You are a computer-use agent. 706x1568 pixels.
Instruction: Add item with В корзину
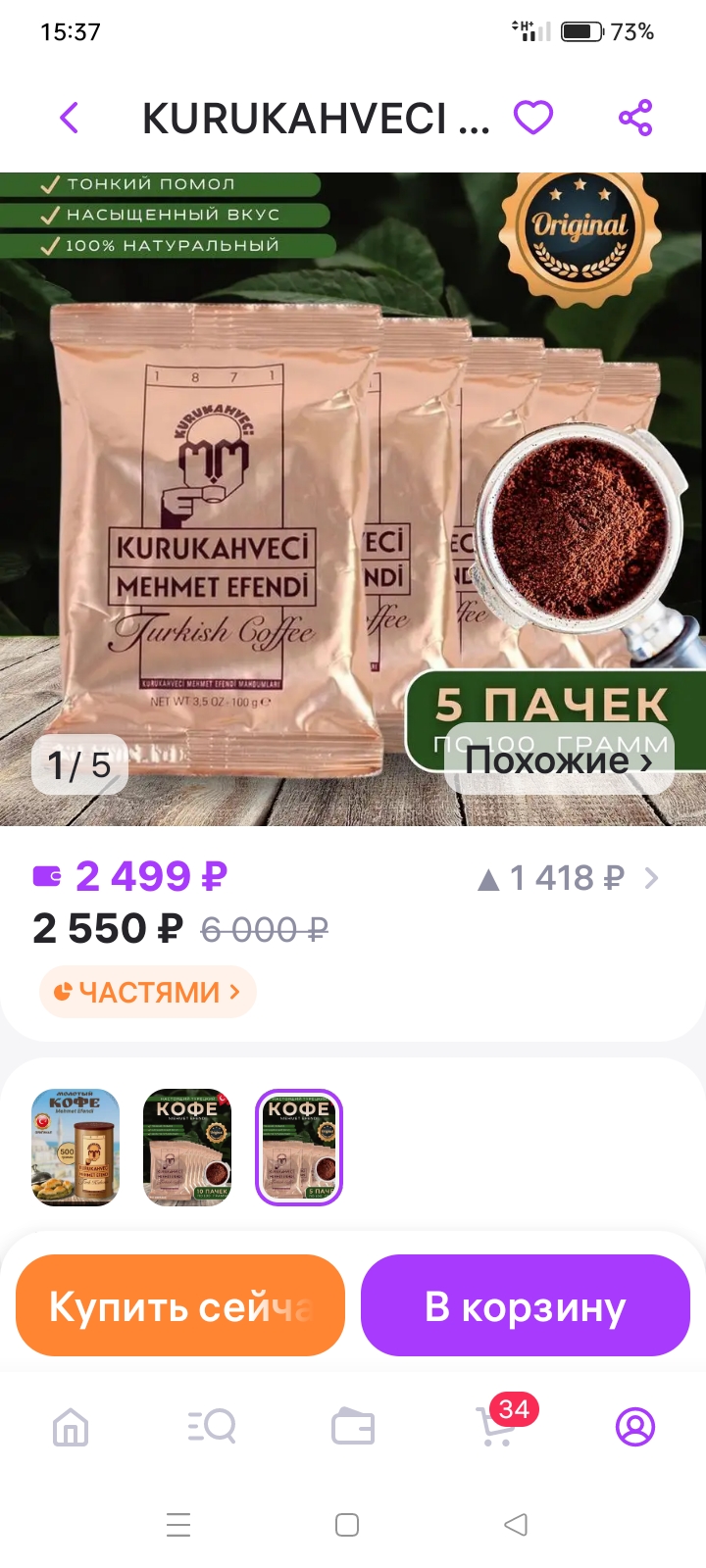pyautogui.click(x=526, y=1305)
